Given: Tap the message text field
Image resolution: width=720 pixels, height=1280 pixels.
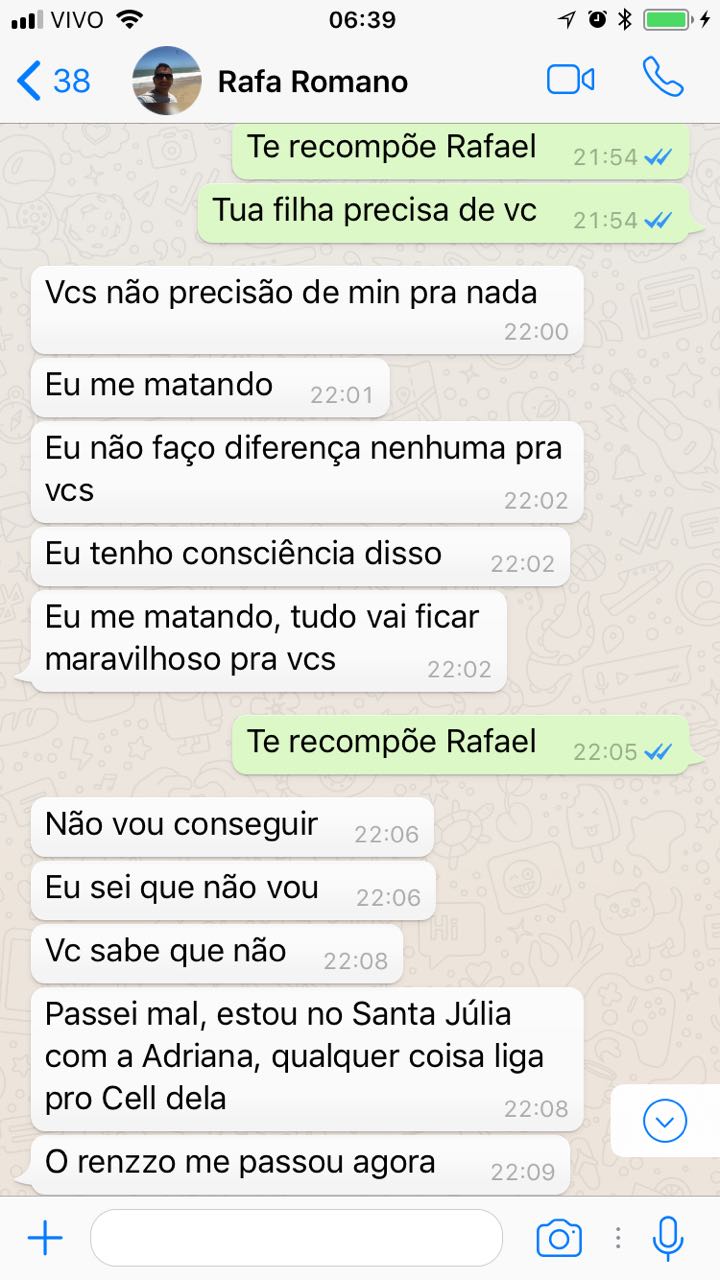Looking at the screenshot, I should click(296, 1238).
